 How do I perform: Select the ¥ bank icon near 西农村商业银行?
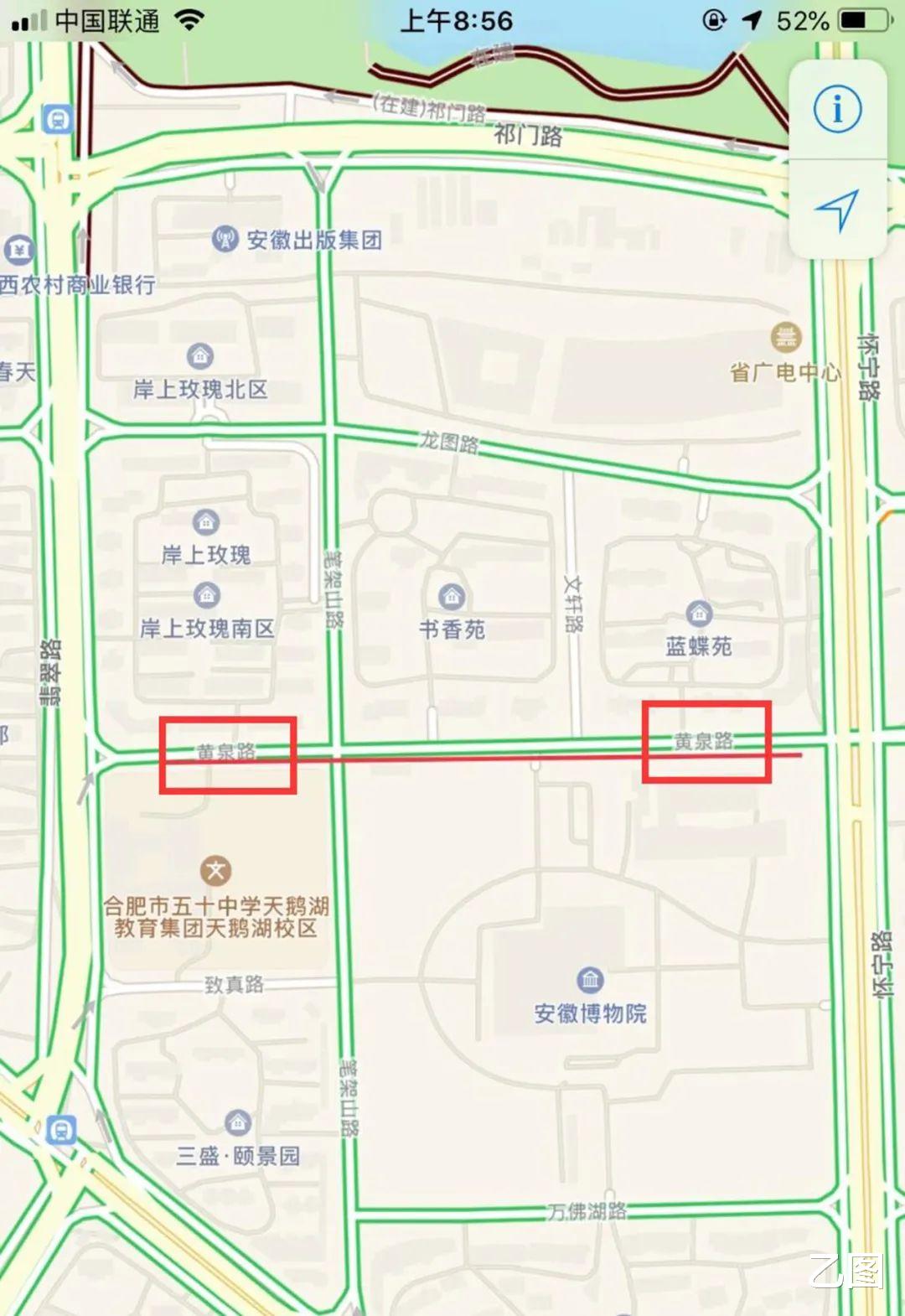tap(18, 251)
